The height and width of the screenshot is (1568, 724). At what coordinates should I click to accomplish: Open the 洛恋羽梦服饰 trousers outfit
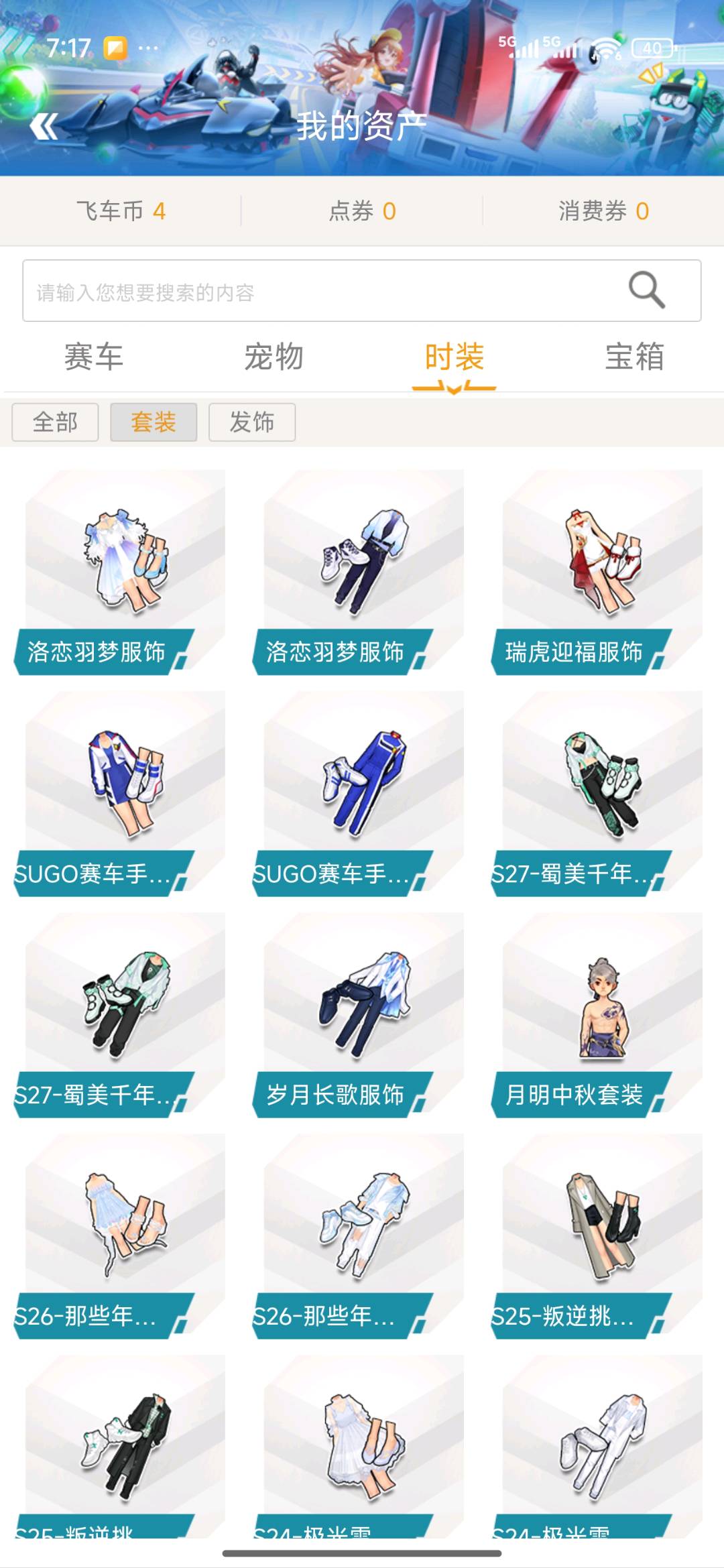pos(358,572)
